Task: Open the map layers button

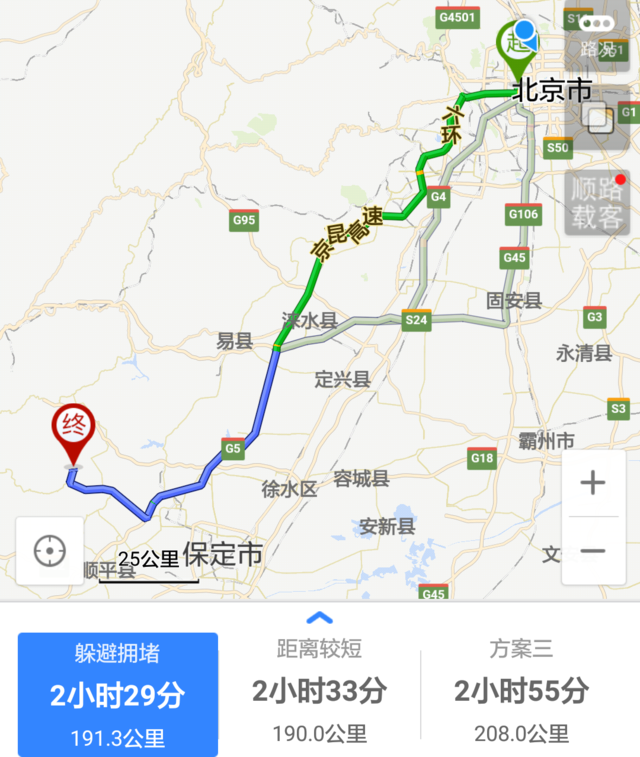Action: (599, 119)
